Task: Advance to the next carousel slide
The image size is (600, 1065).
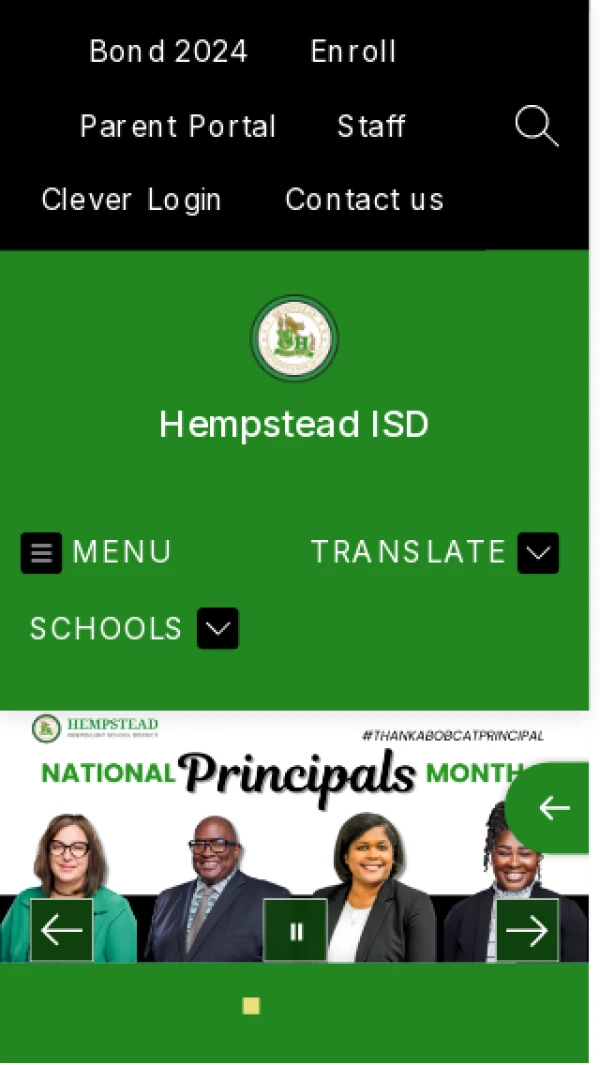Action: tap(527, 931)
